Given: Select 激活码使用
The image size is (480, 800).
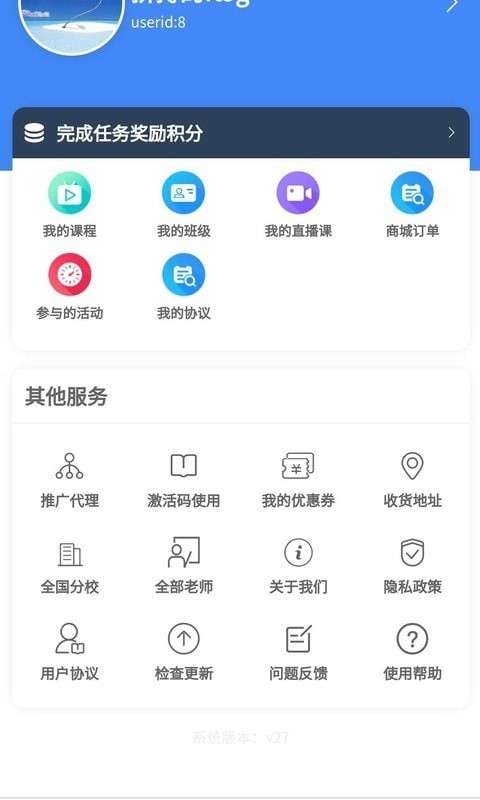Looking at the screenshot, I should 184,481.
